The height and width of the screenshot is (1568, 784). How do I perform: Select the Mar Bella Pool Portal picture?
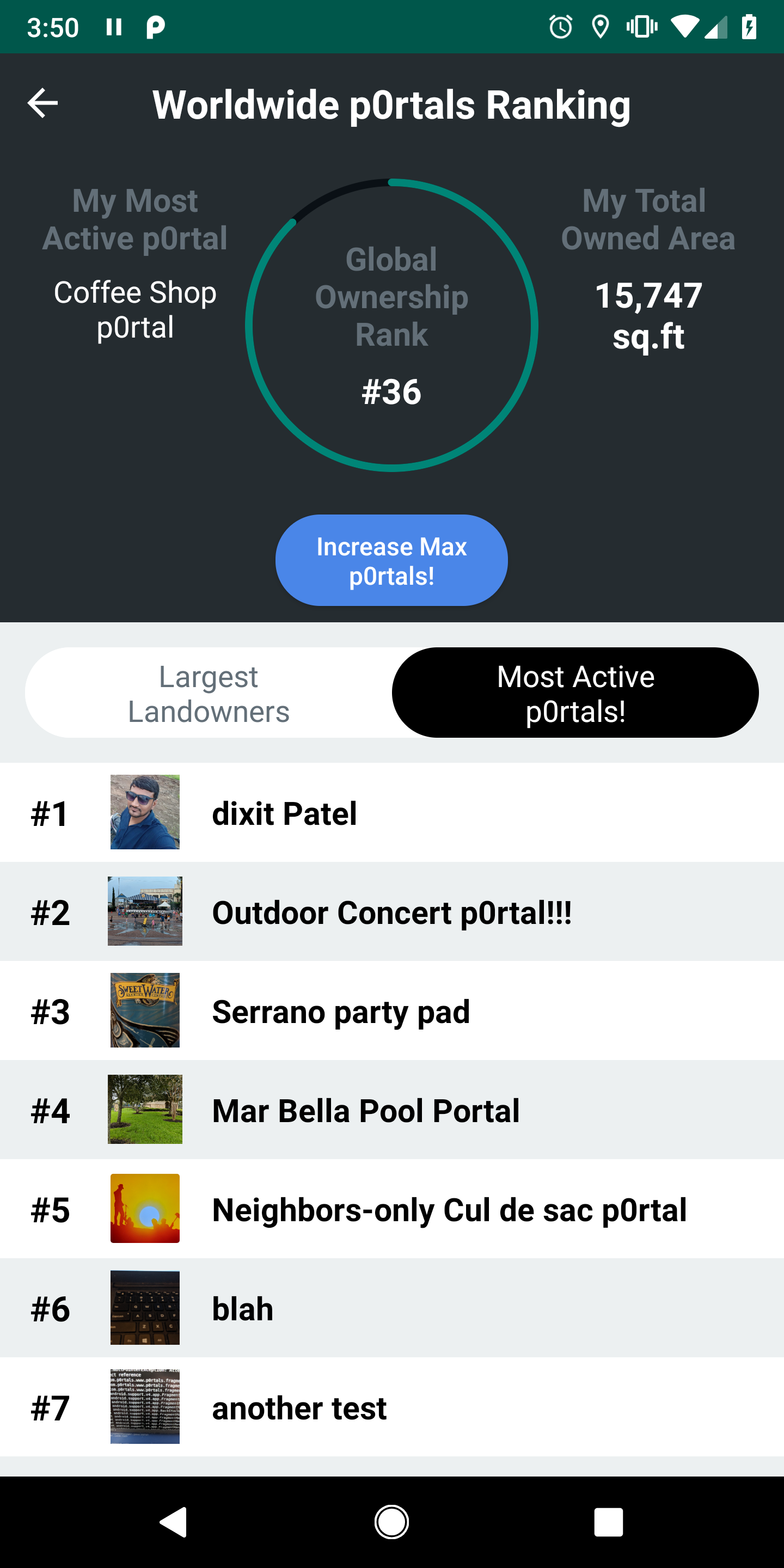click(x=144, y=1110)
